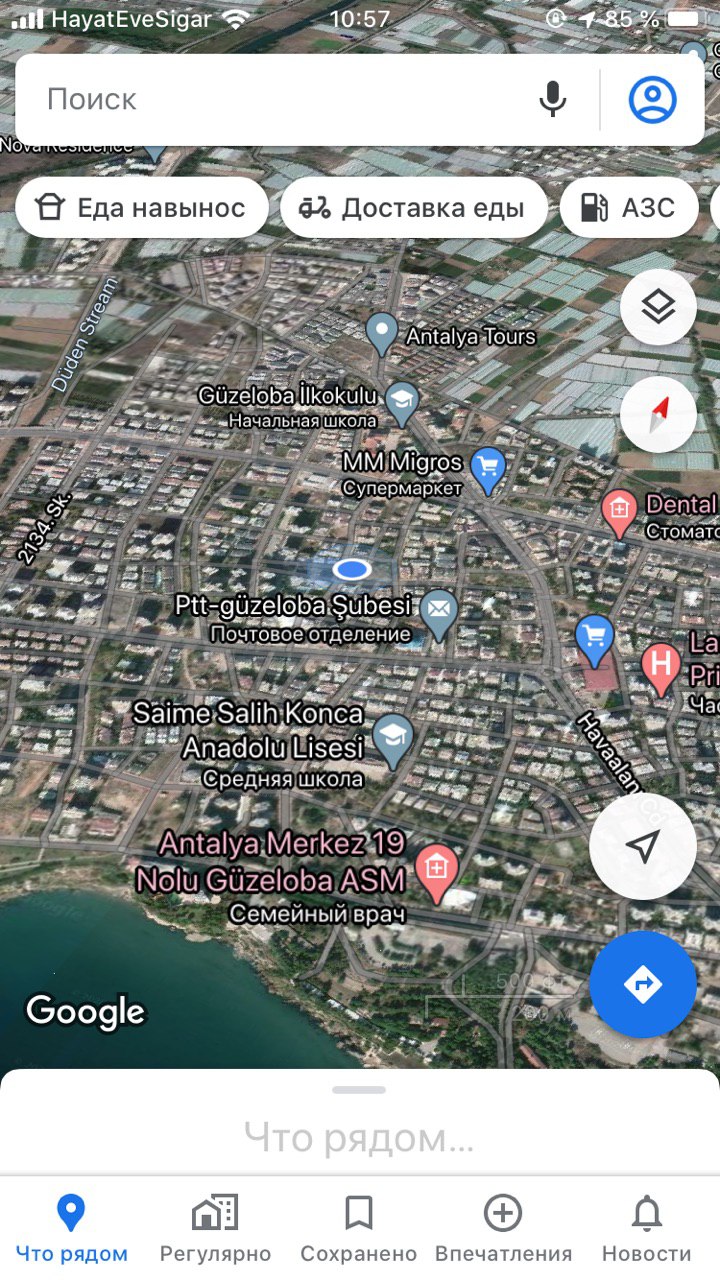This screenshot has height=1280, width=720.
Task: Open the MM Migros supermarket pin
Action: point(488,470)
